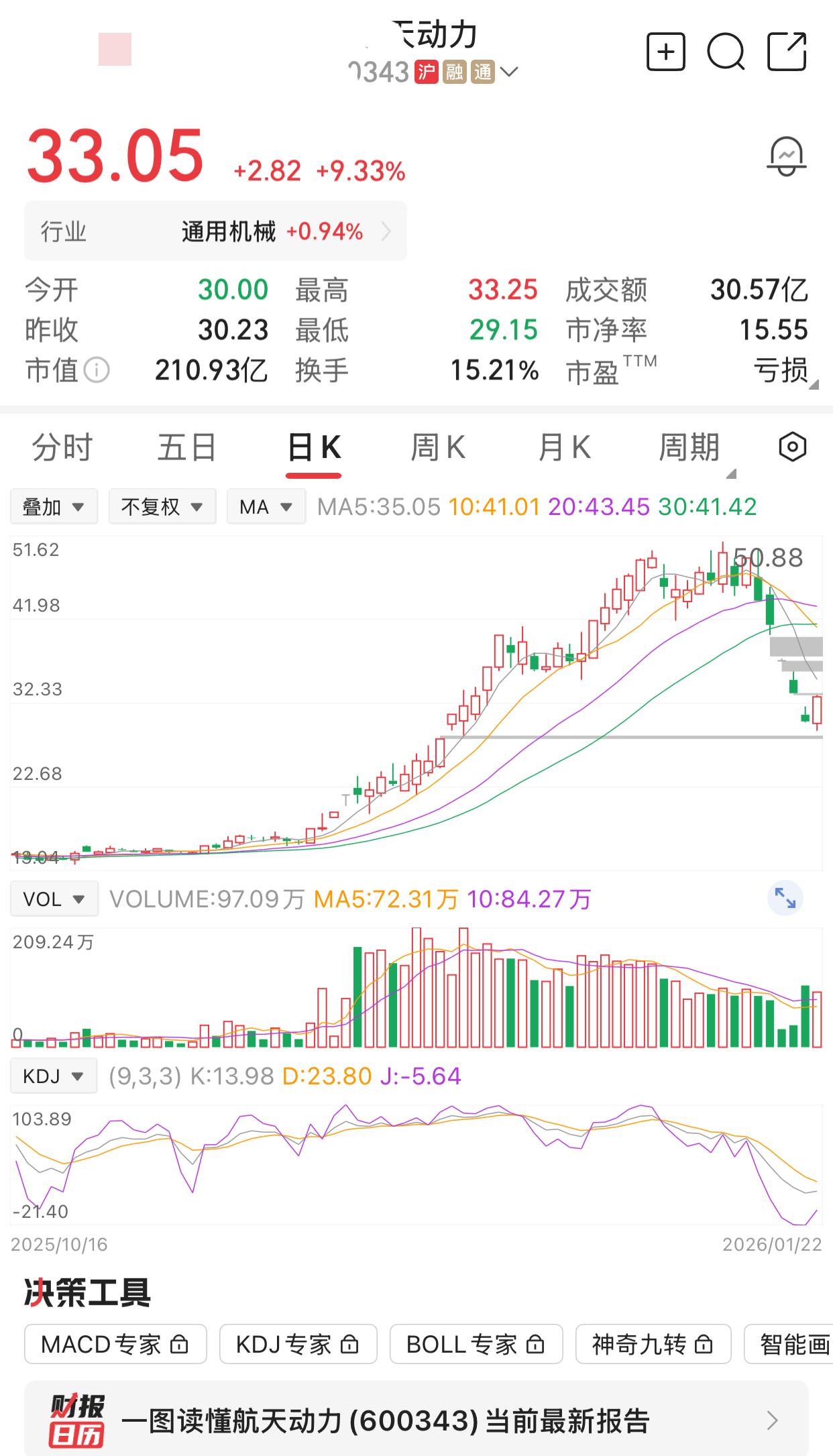Change the VOL indicator via its dropdown
This screenshot has width=833, height=1456.
click(x=54, y=897)
